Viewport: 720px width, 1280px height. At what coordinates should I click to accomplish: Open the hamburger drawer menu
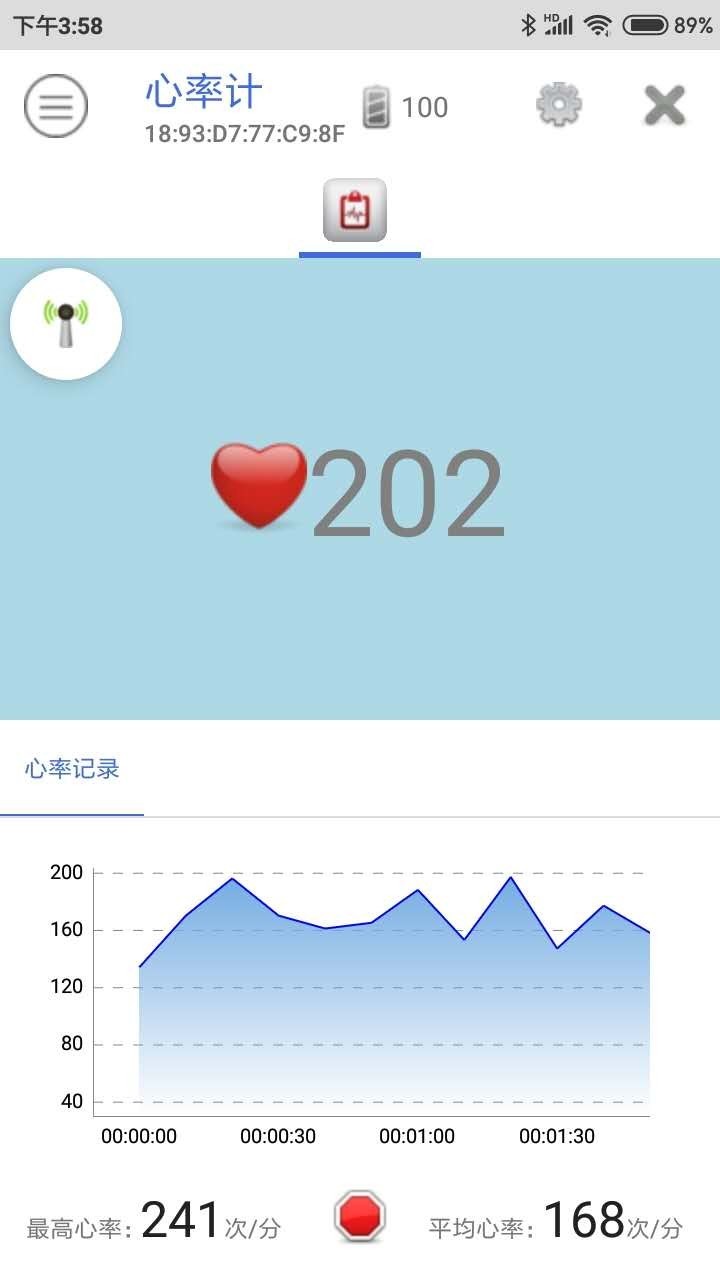56,106
